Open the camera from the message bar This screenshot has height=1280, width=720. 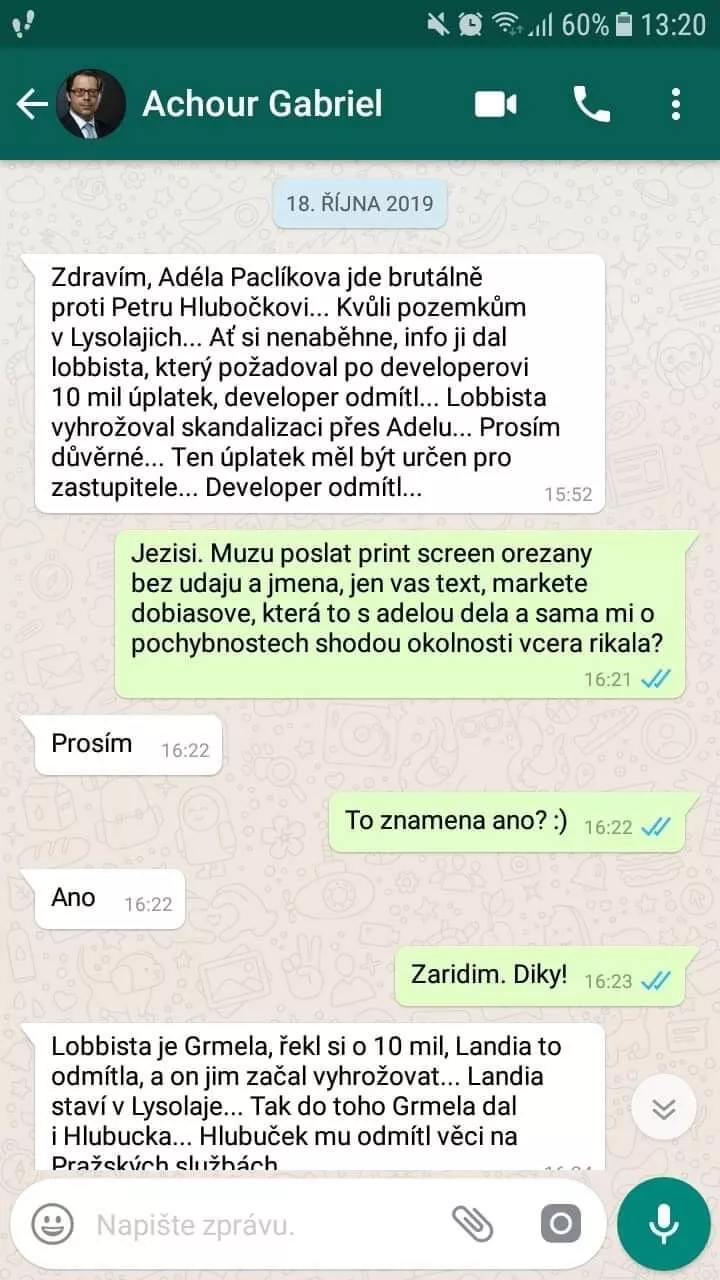click(x=561, y=1224)
